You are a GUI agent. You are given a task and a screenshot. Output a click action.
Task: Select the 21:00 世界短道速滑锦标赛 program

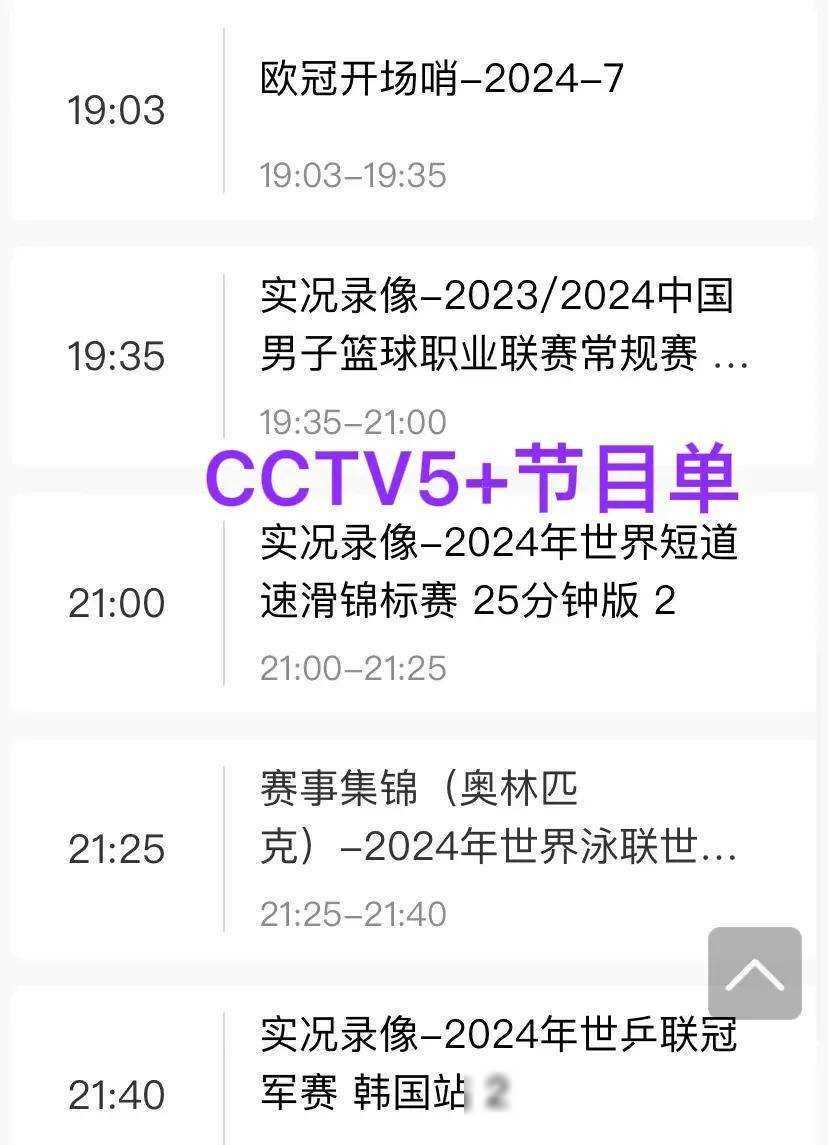point(497,572)
